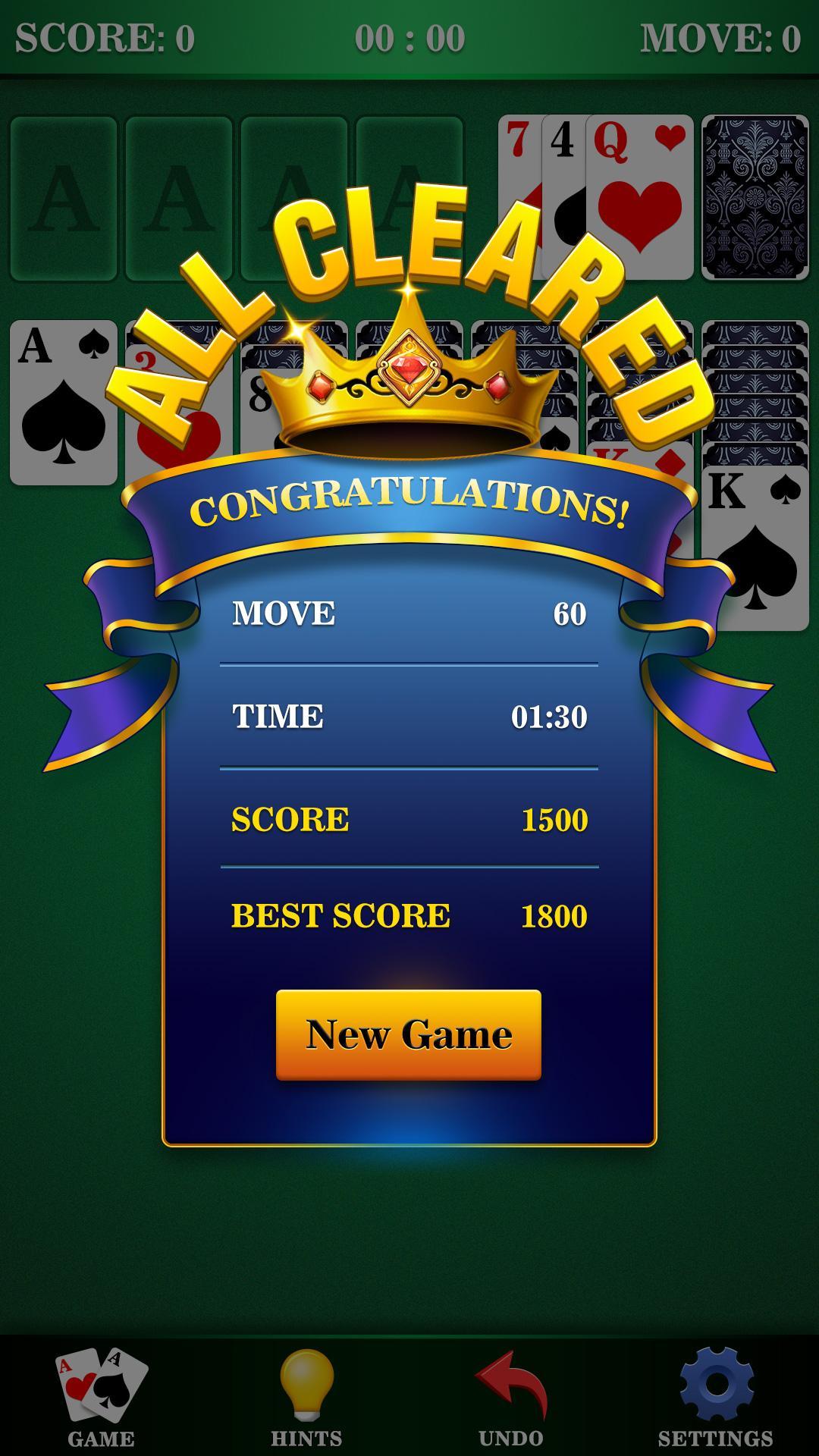The image size is (819, 1456).
Task: Undo the last move
Action: [511, 1397]
